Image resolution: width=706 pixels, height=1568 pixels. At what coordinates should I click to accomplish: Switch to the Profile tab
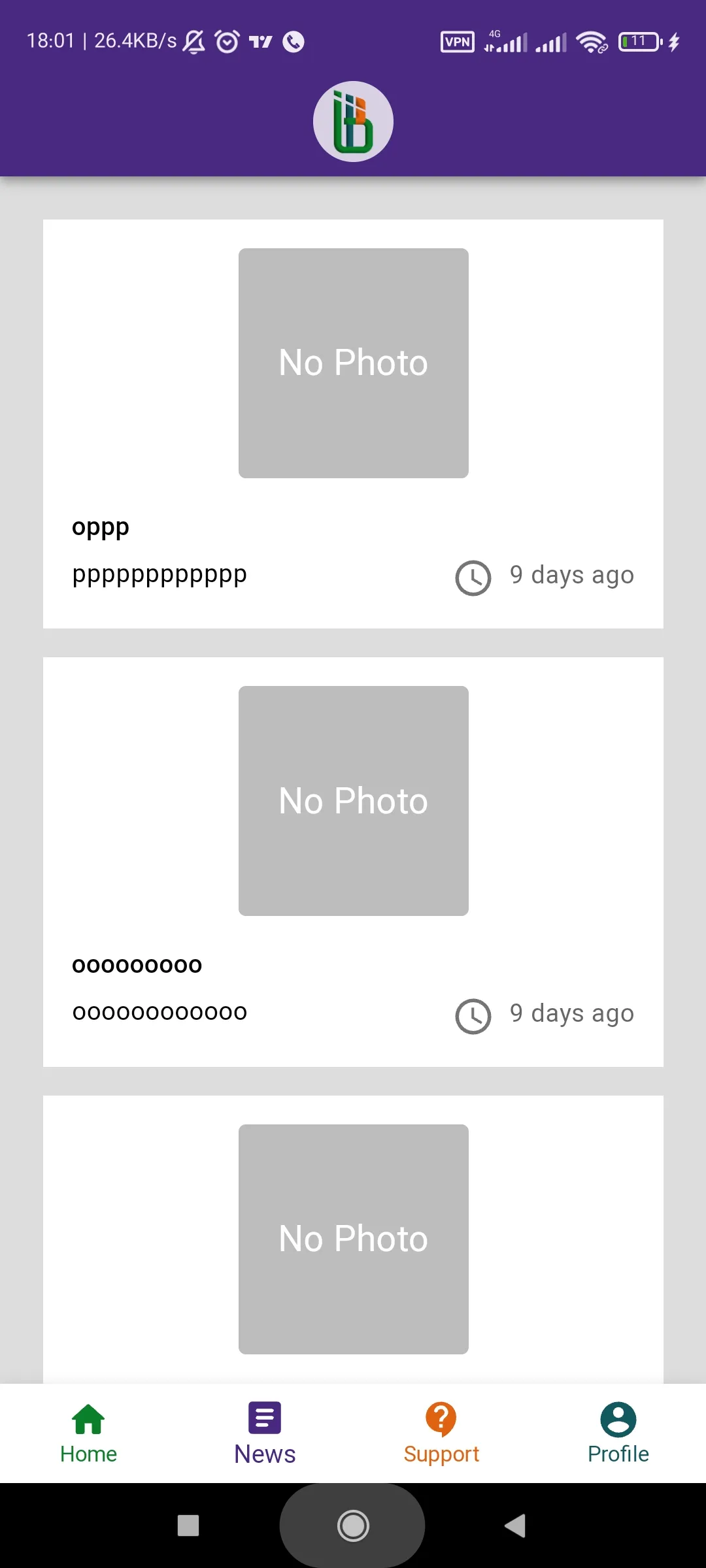618,1433
